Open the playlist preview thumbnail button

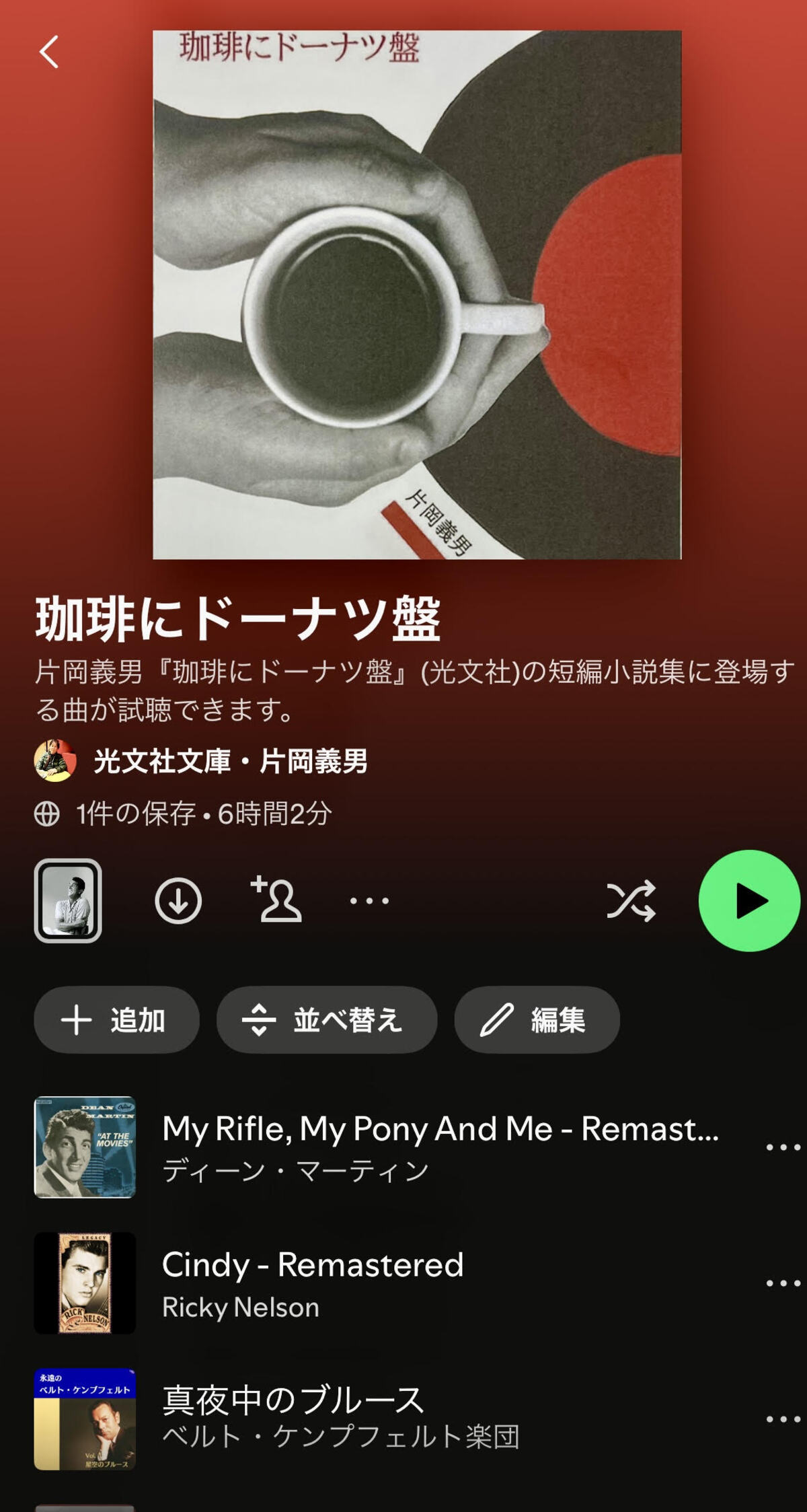(68, 900)
